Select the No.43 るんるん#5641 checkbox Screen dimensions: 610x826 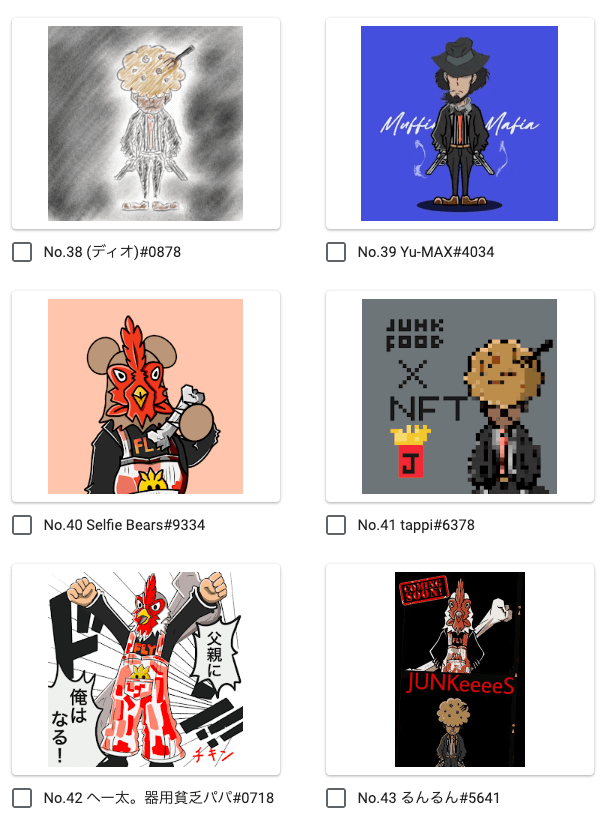click(x=336, y=798)
